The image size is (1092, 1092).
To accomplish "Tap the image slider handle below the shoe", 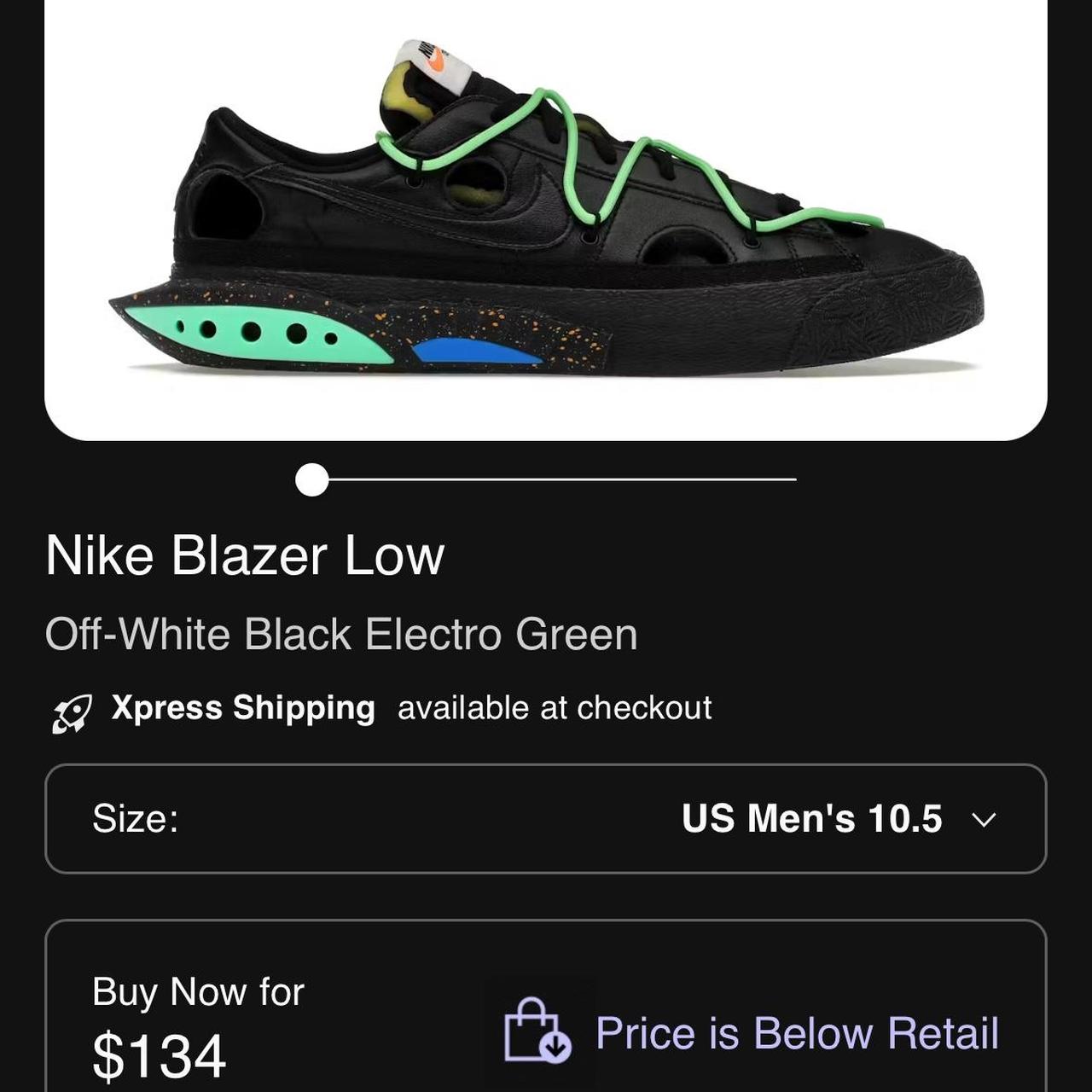I will click(312, 480).
